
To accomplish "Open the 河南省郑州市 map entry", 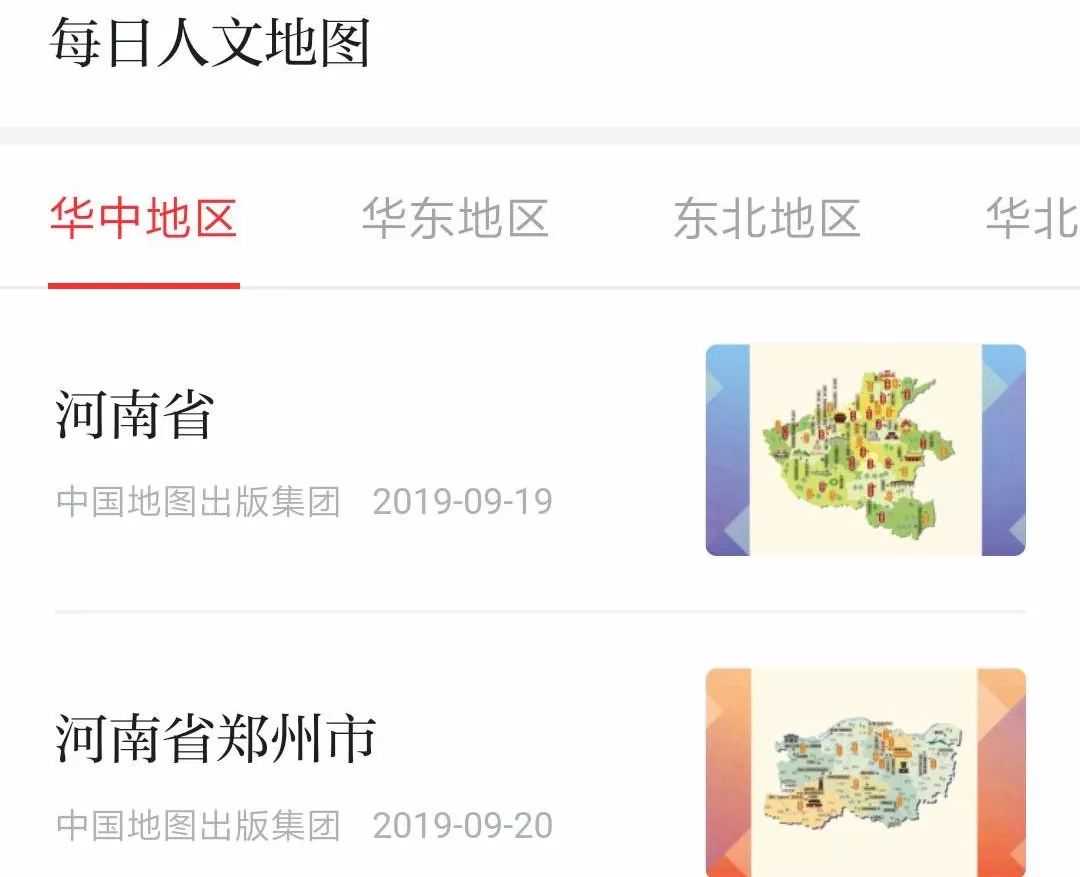I will click(x=216, y=739).
